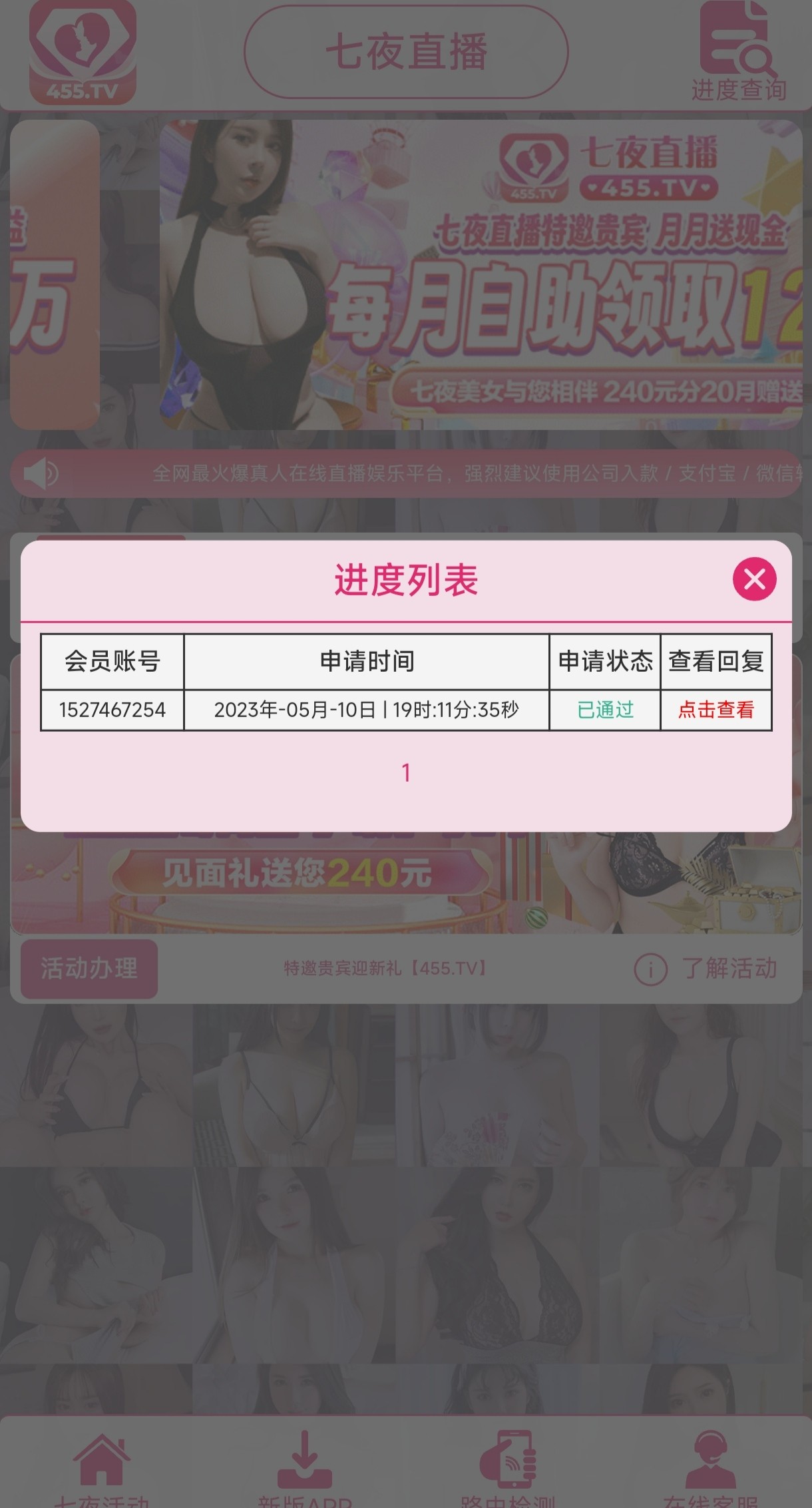Viewport: 812px width, 1508px height.
Task: Close the 进度列表 dialog
Action: (754, 579)
